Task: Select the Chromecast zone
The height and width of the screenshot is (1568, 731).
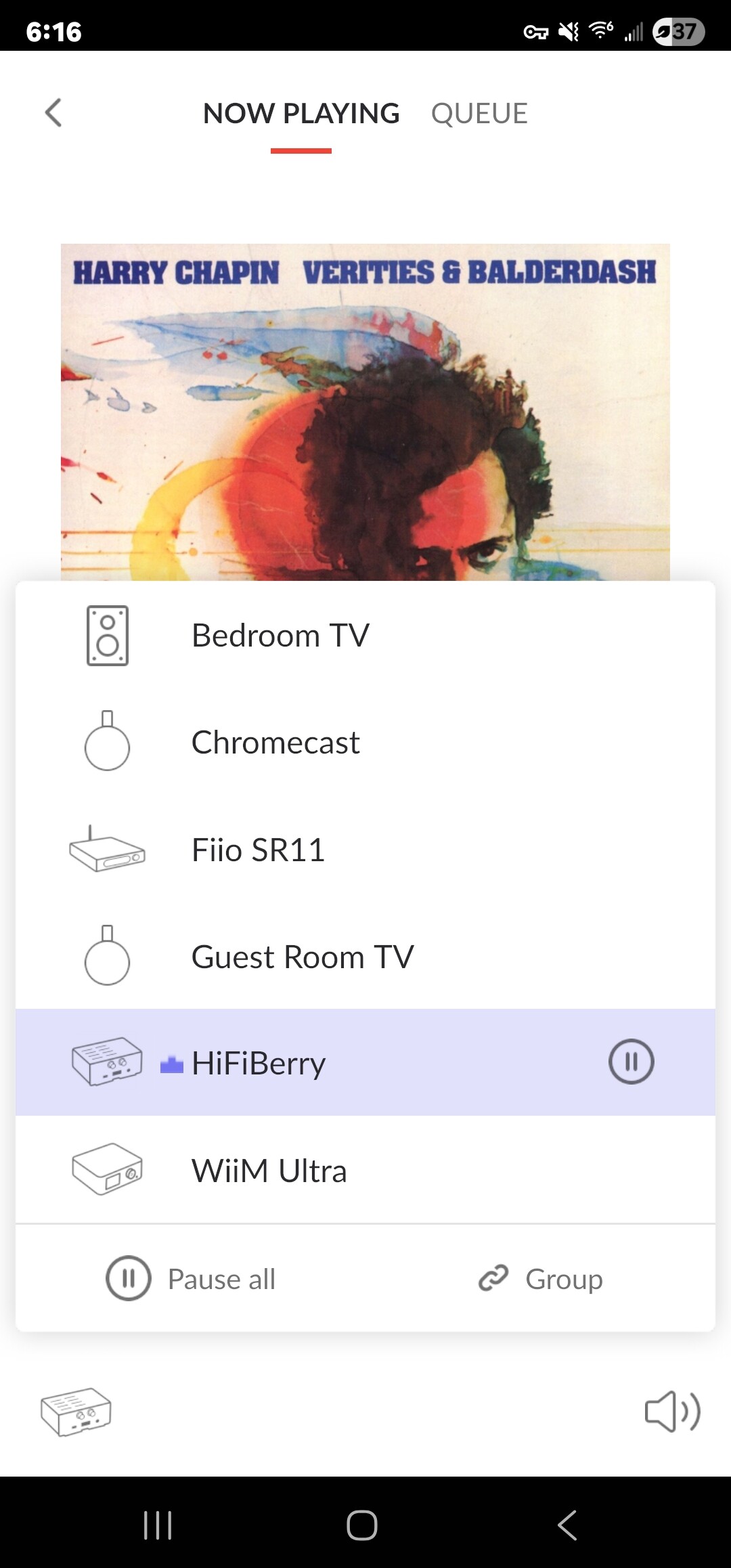Action: point(365,742)
